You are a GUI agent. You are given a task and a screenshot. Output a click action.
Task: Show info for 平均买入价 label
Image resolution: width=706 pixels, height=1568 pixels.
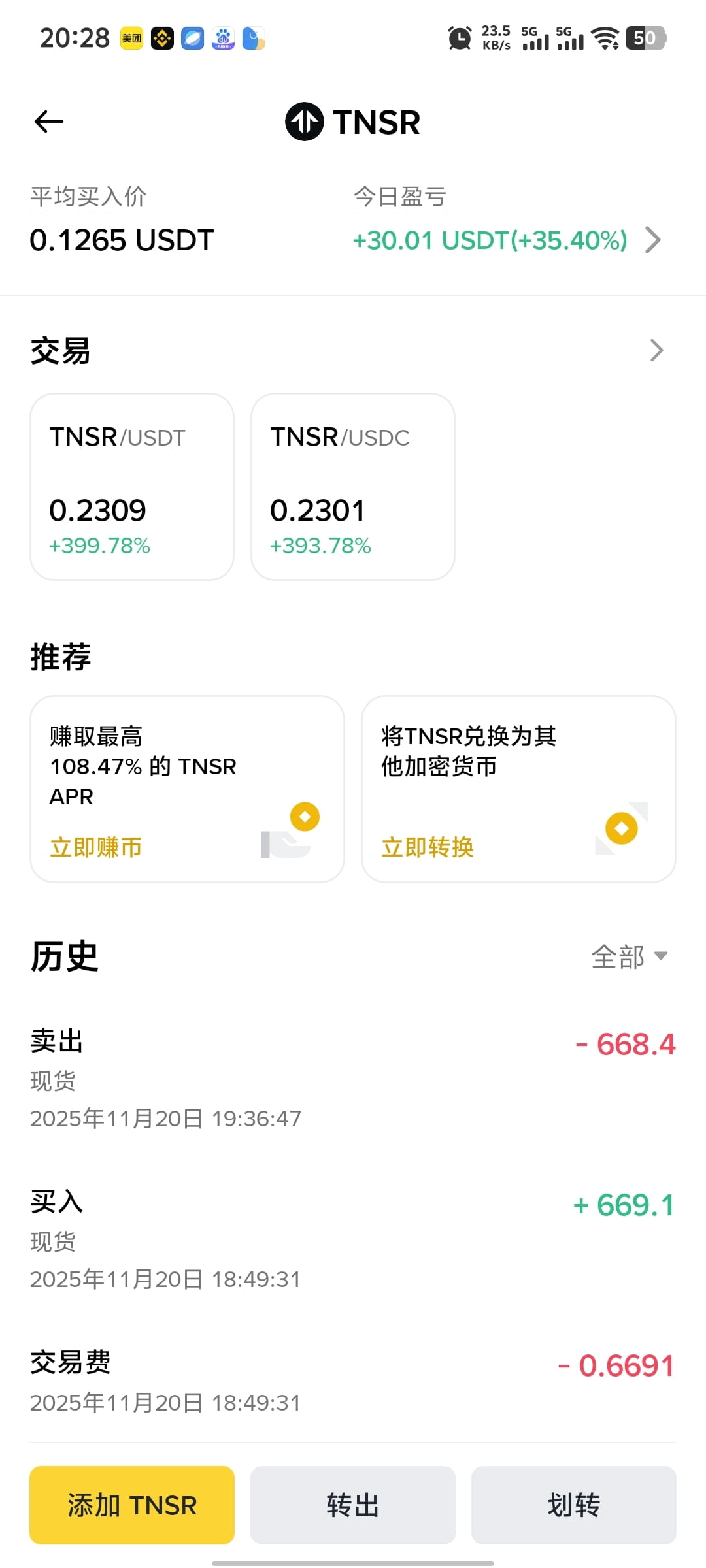pos(88,197)
